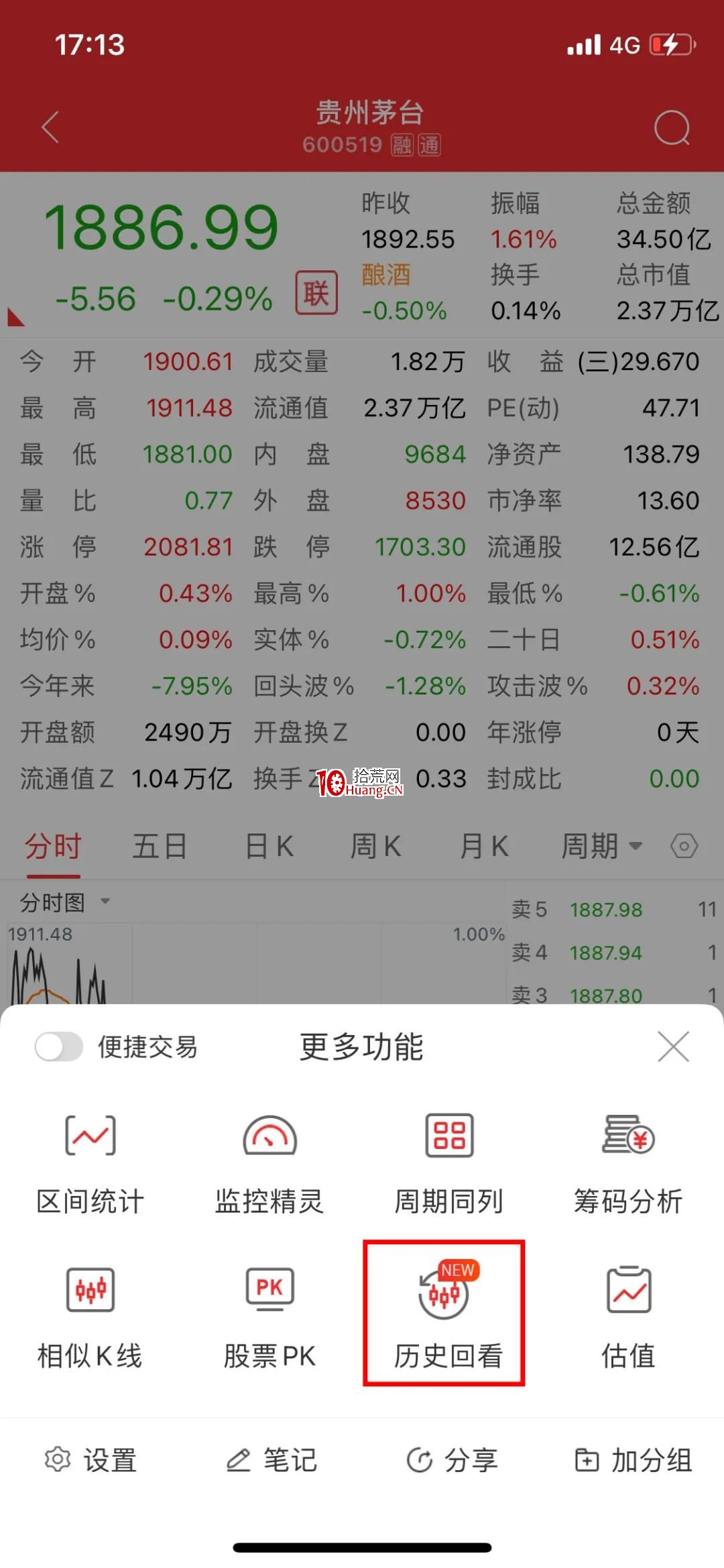Open 周期同列 view
The height and width of the screenshot is (1568, 724).
(448, 1165)
